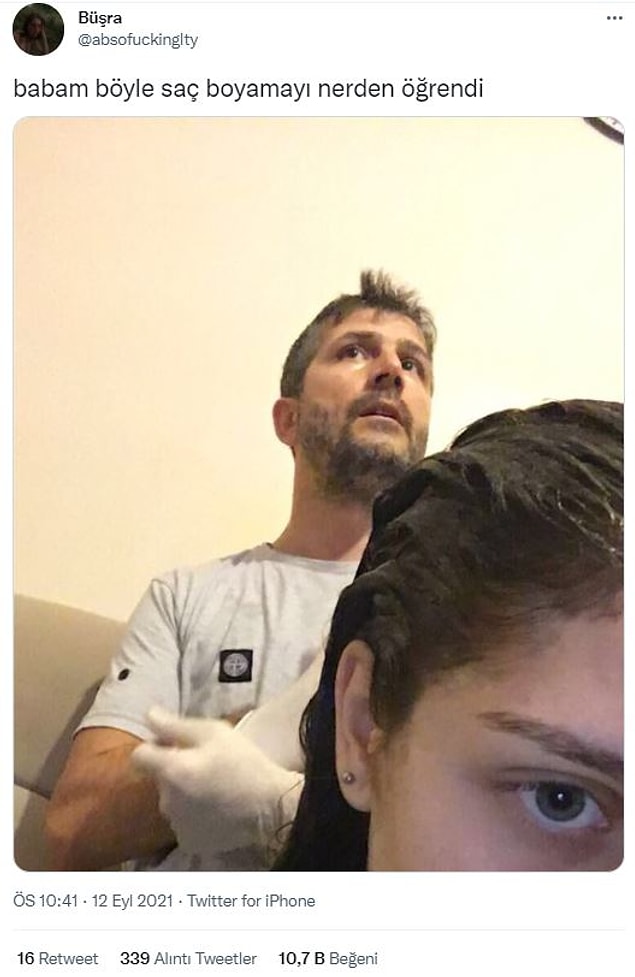View the 339 Alıntı Tweetler
Screen dimensions: 635x977
click(x=188, y=958)
